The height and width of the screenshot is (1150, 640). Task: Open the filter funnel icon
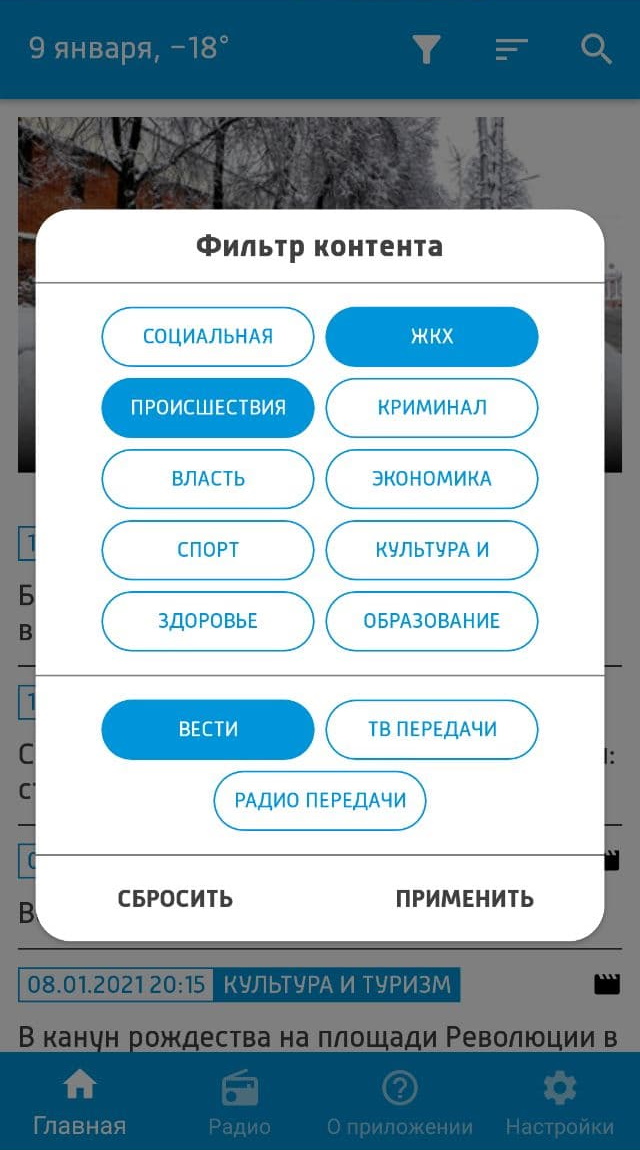426,49
